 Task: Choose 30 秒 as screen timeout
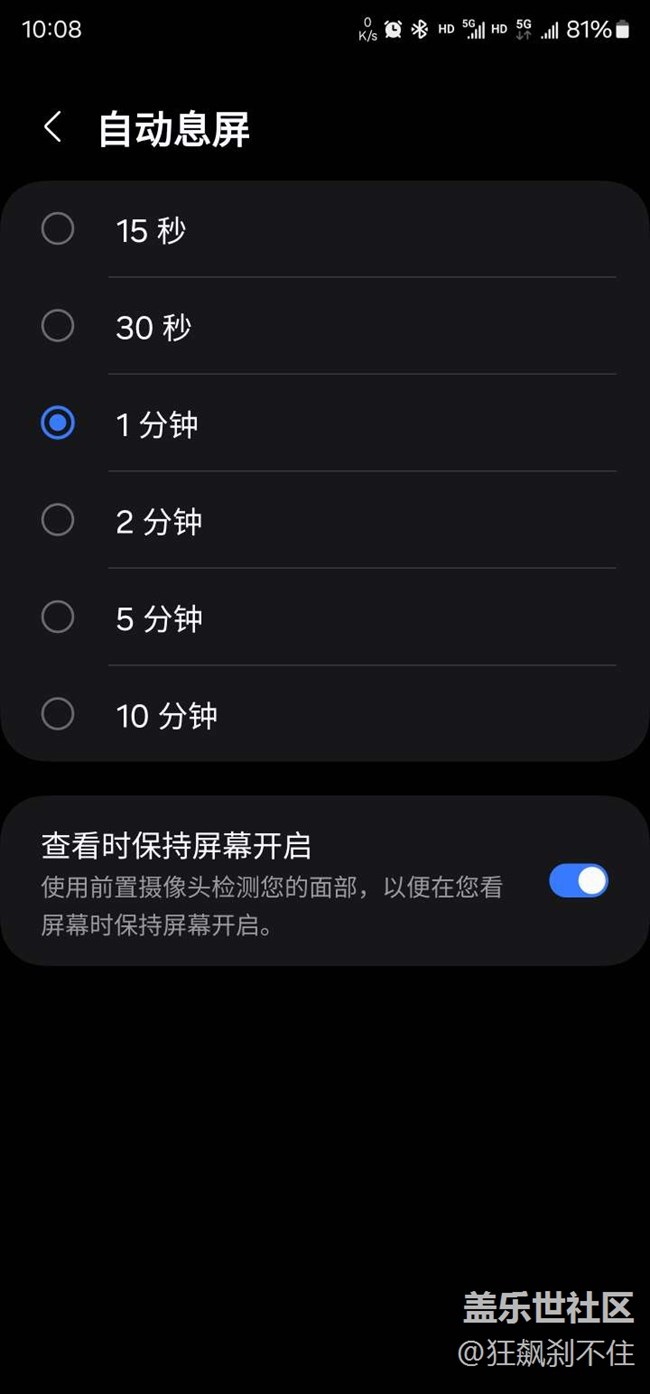point(58,326)
